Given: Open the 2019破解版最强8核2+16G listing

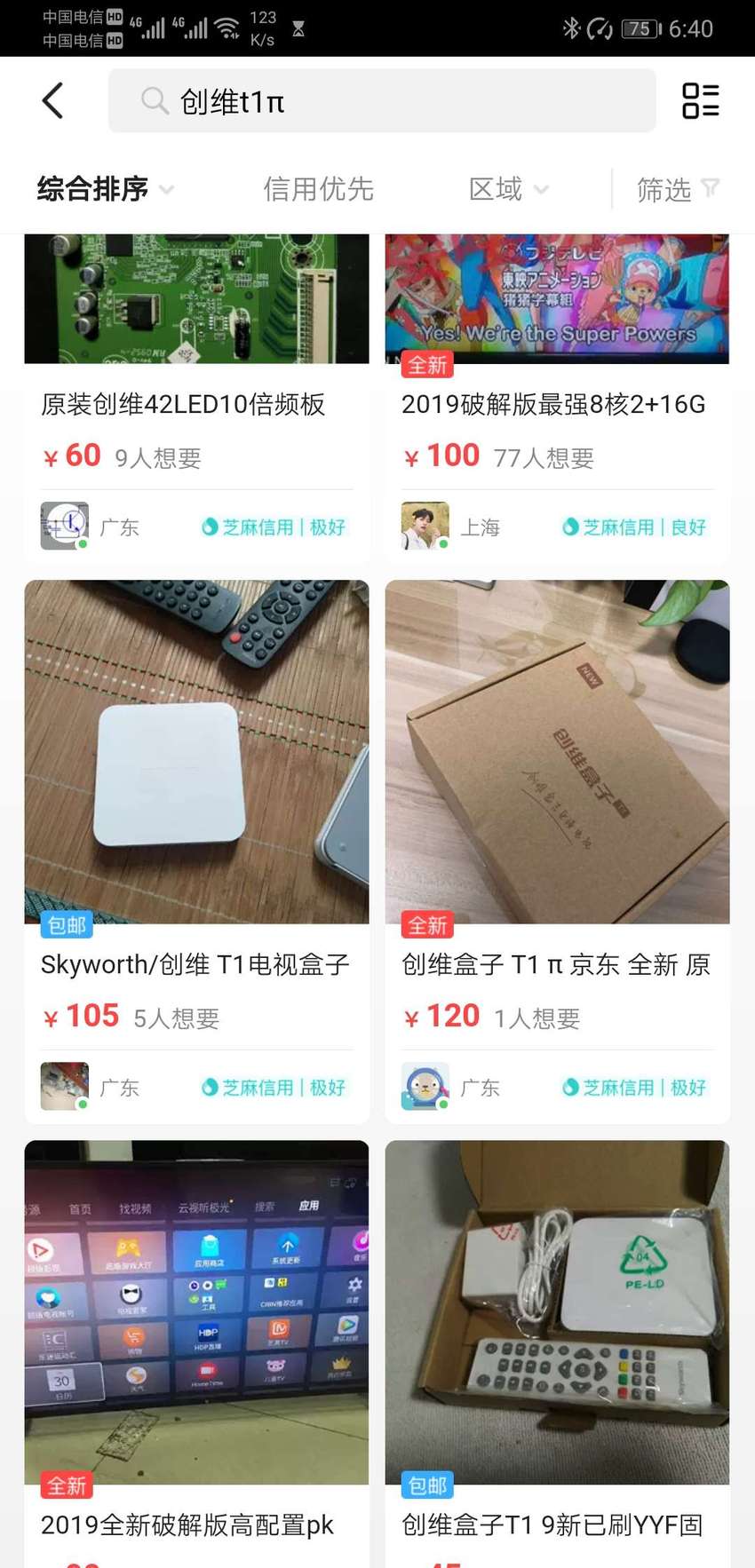Looking at the screenshot, I should coord(557,399).
